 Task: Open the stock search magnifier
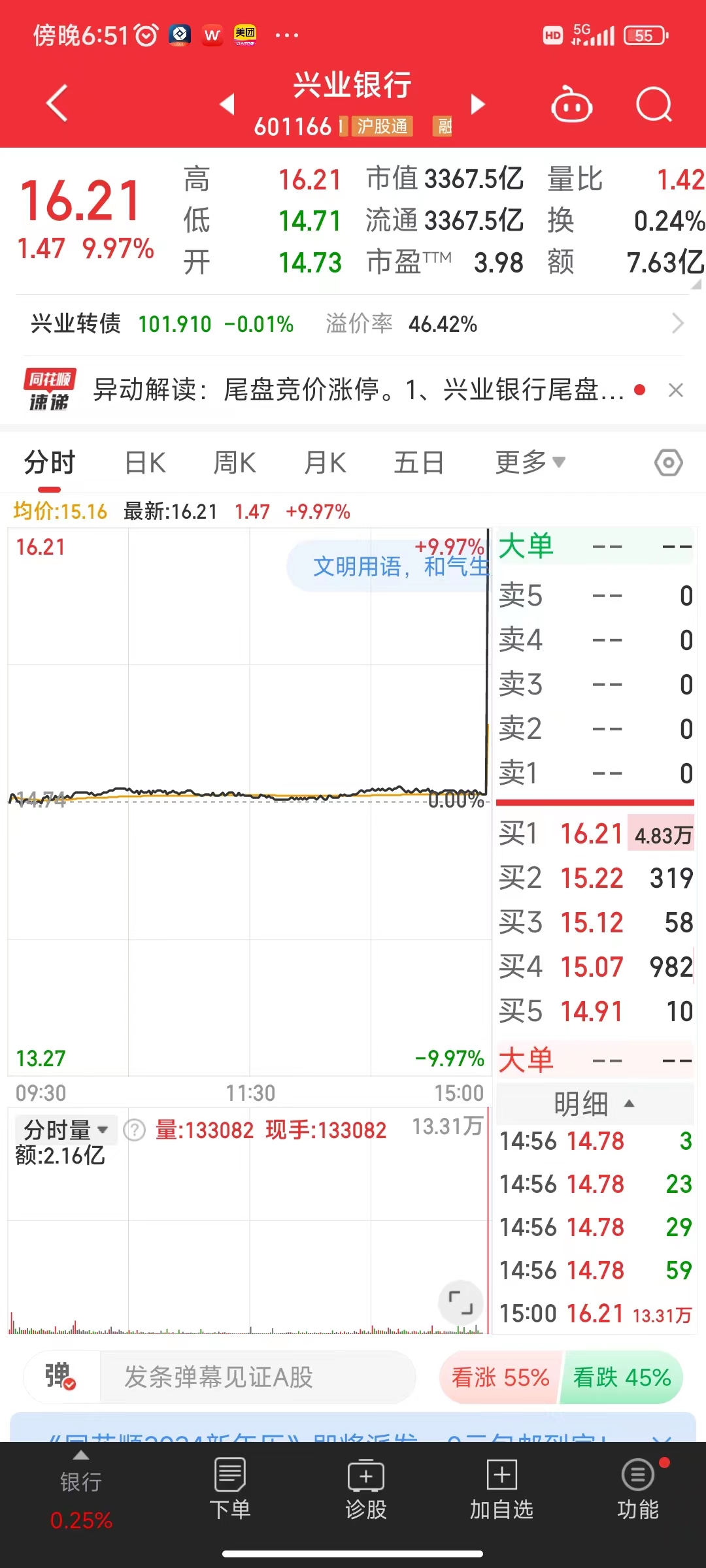click(653, 105)
